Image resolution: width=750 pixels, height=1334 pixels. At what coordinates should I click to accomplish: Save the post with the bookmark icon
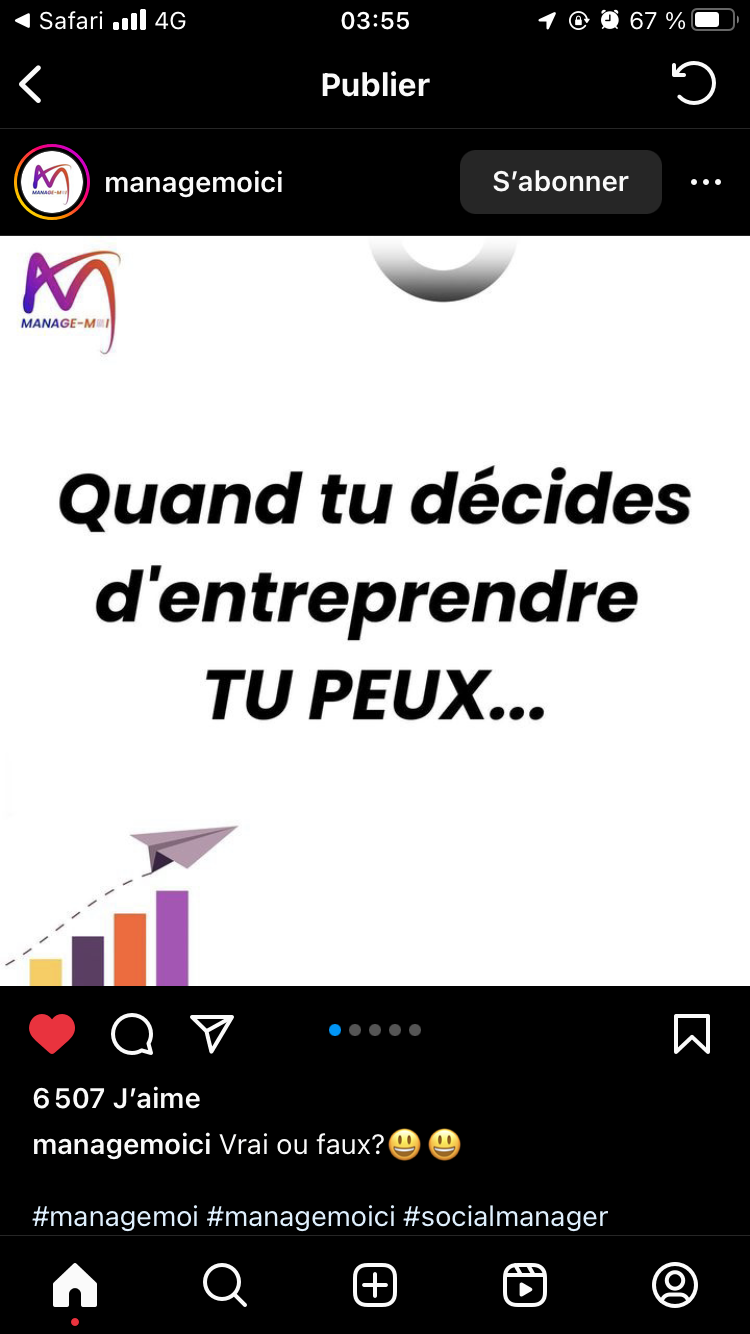[692, 1034]
